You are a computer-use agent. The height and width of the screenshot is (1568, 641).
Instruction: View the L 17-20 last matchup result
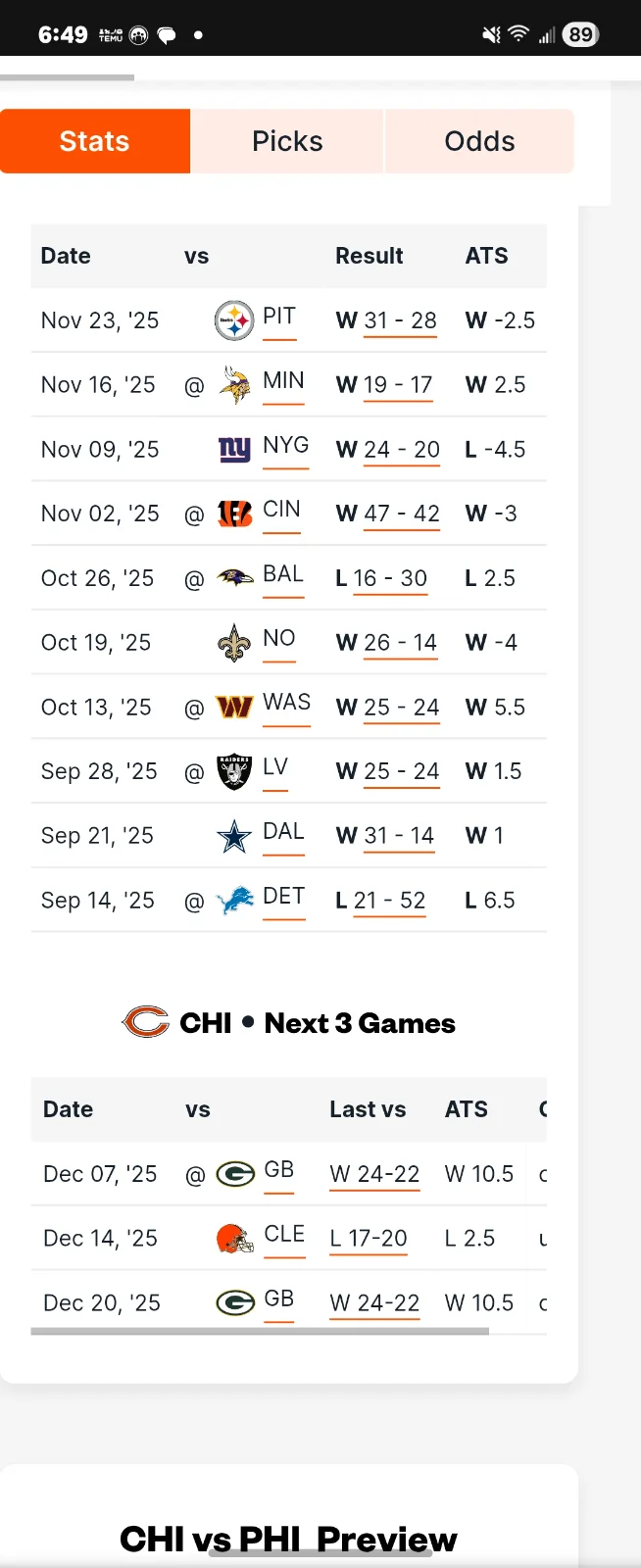coord(369,1239)
